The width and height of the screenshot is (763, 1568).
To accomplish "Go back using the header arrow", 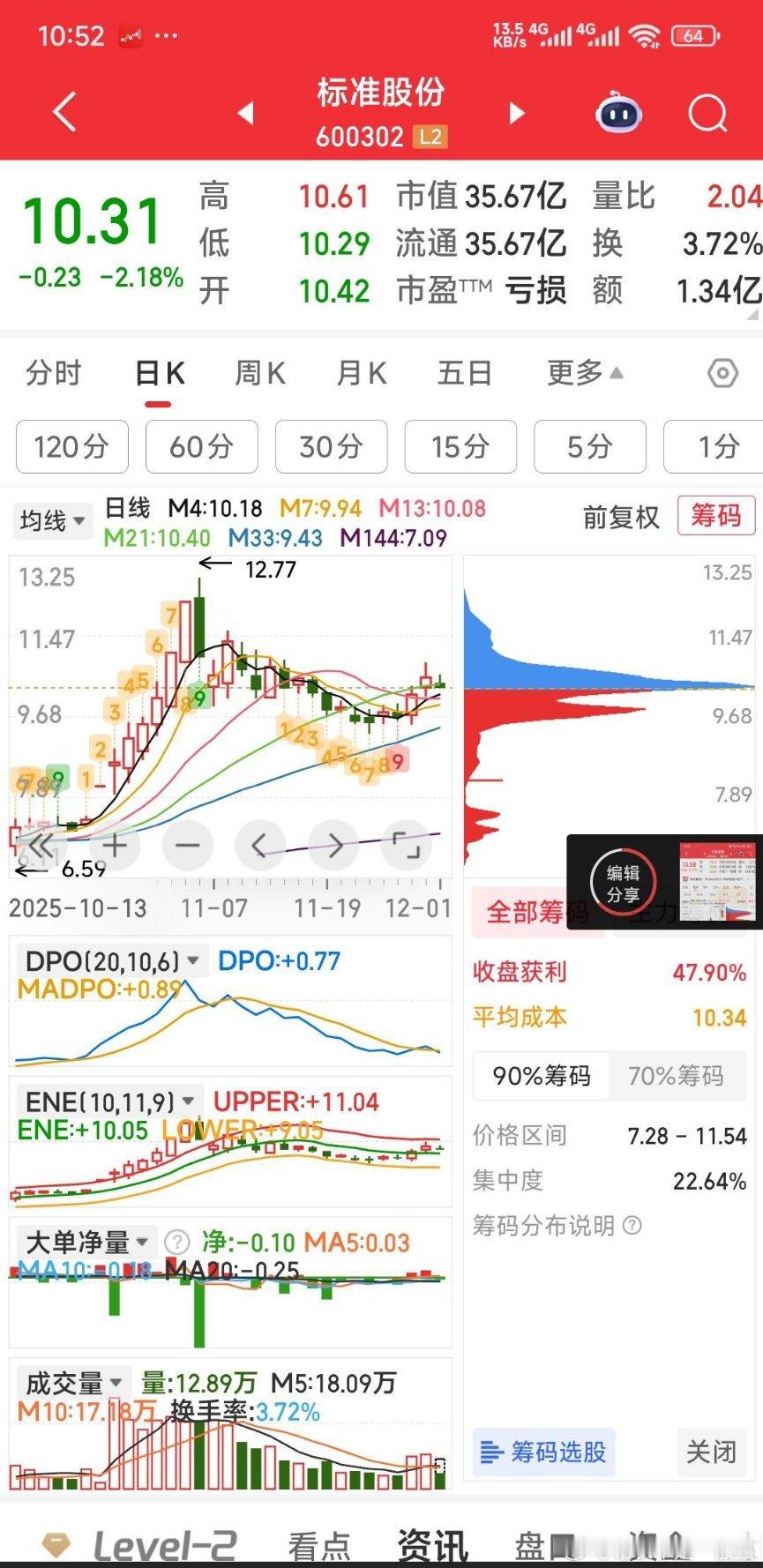I will tap(64, 113).
